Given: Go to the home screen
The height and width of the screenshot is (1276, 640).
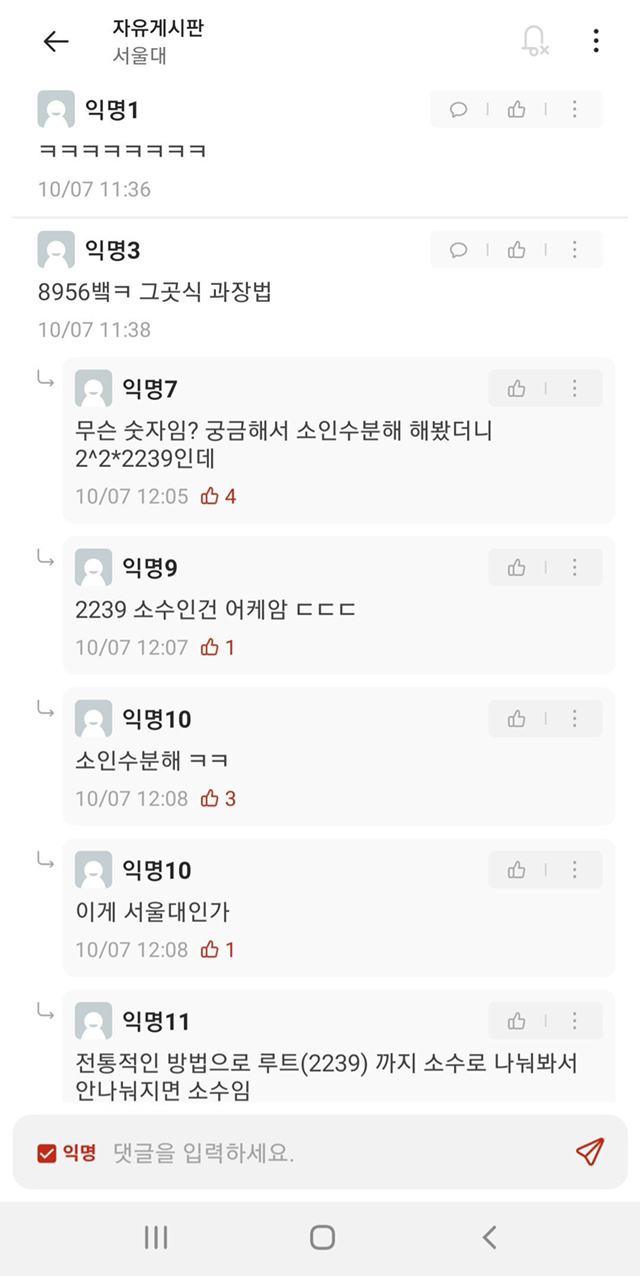Looking at the screenshot, I should click(322, 1237).
